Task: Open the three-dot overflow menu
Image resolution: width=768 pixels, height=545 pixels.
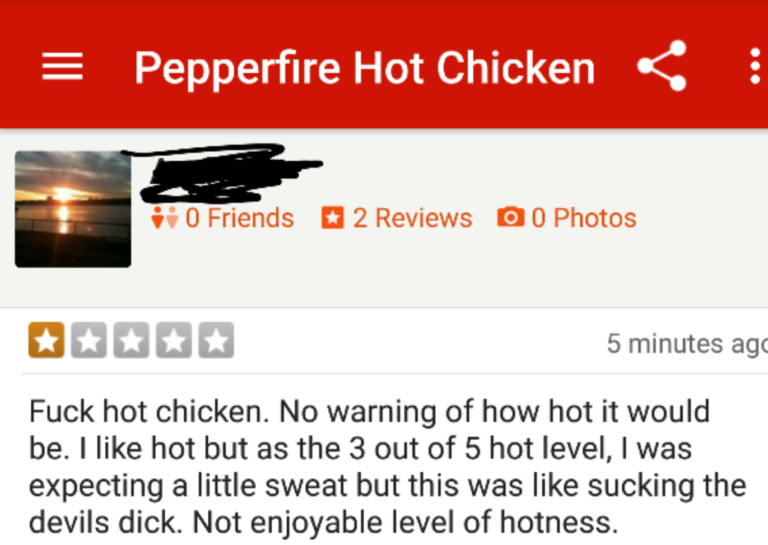Action: point(755,66)
